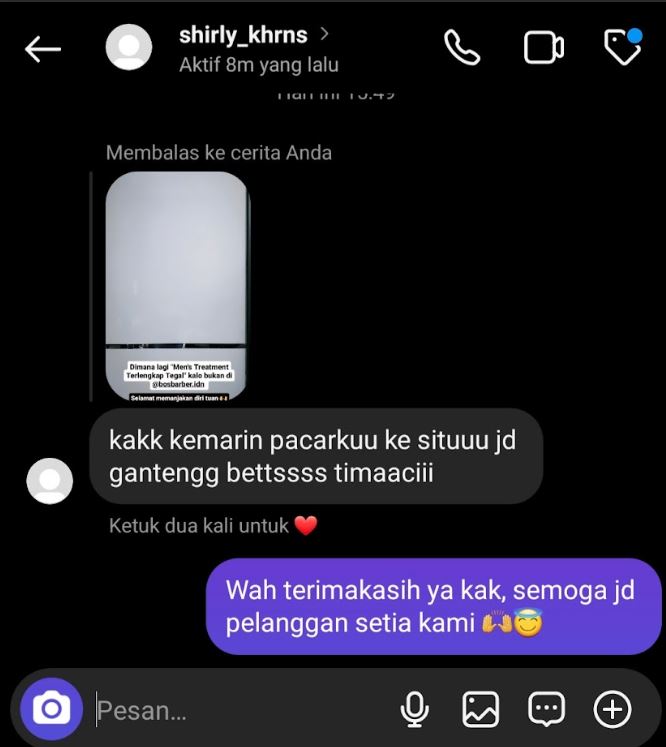Focus the Pesan message field
The image size is (666, 747).
pos(240,711)
